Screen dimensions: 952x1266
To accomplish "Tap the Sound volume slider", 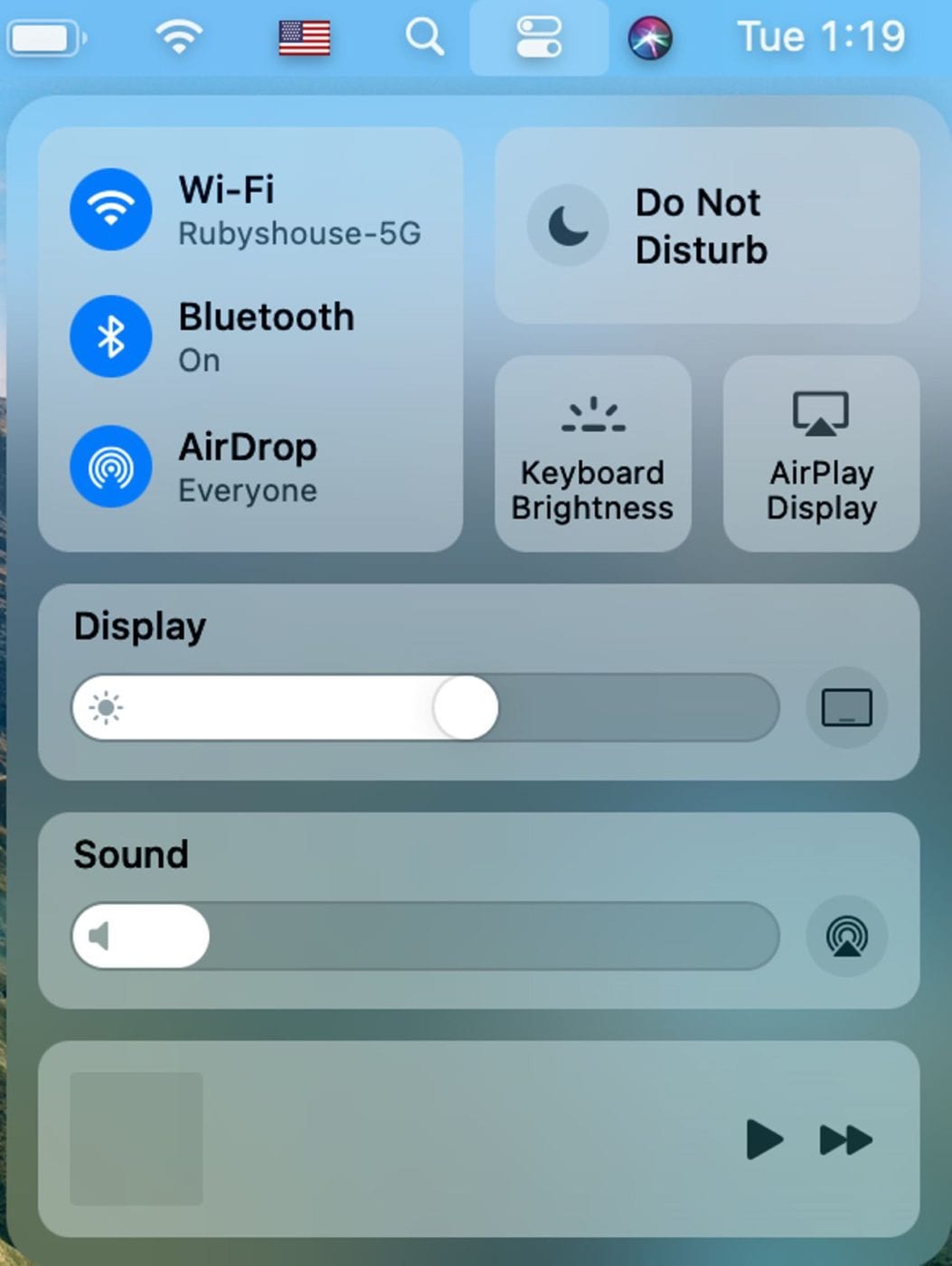I will click(x=425, y=936).
